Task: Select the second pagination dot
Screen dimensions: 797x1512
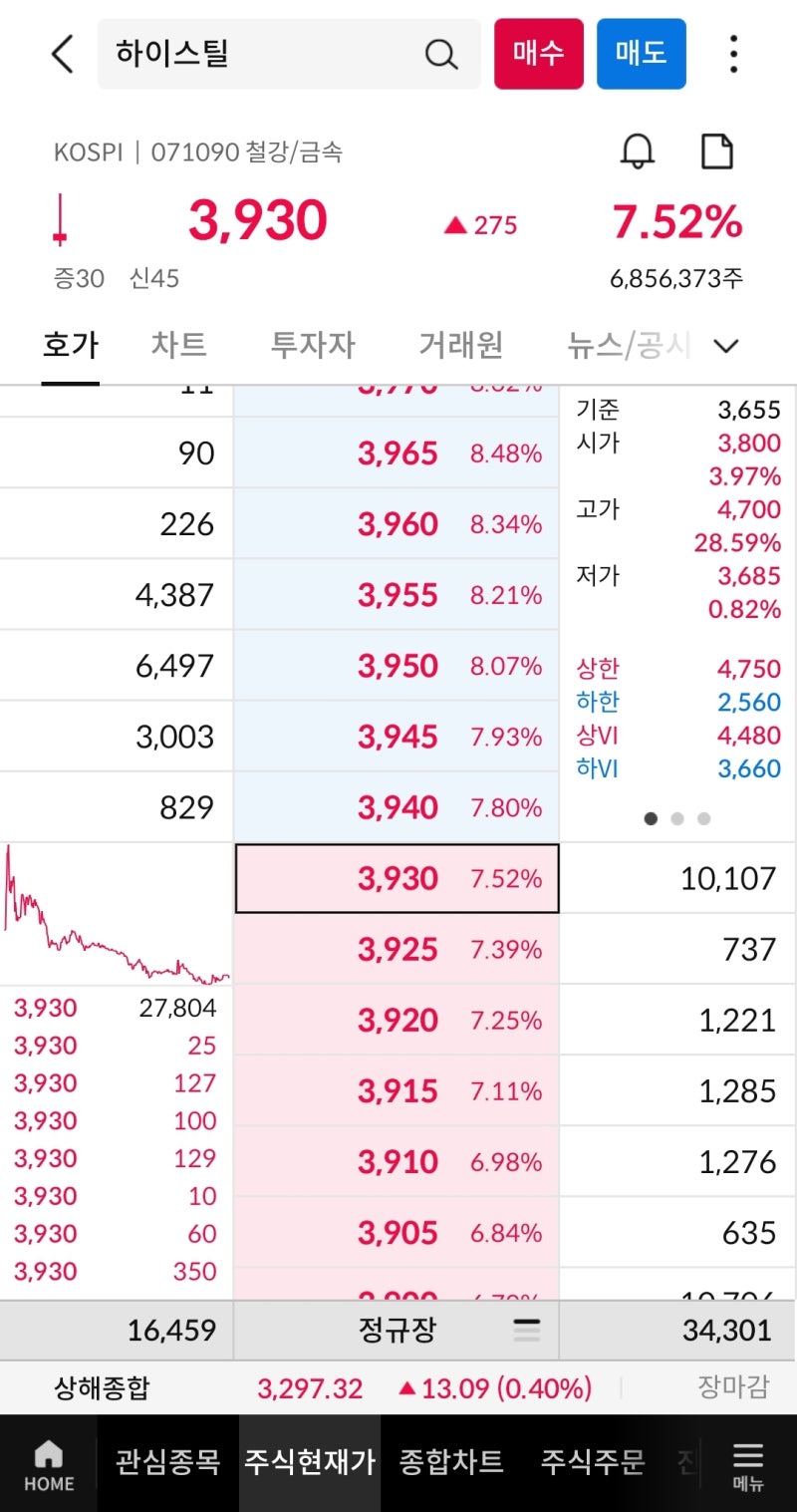Action: tap(677, 818)
